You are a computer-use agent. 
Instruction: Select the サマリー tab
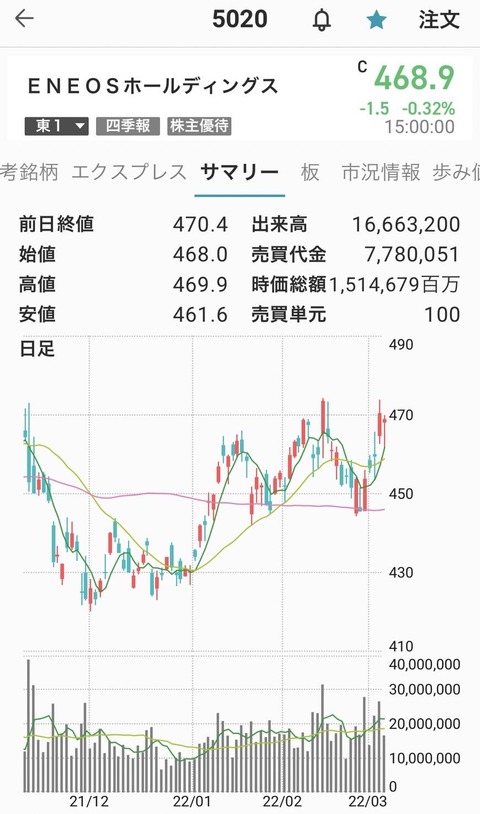point(240,172)
